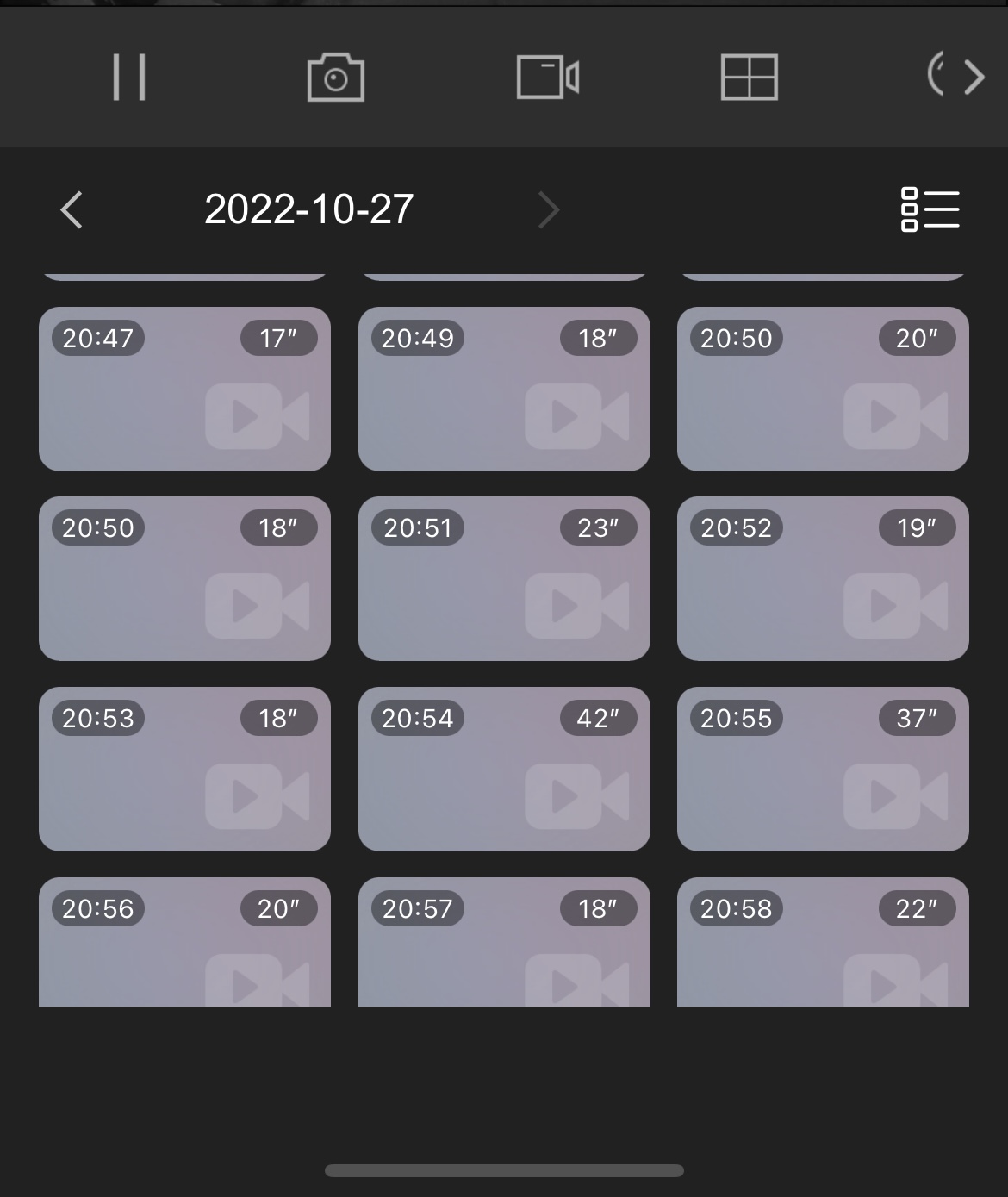
Task: Open the 20:54 clip of 42 seconds
Action: pyautogui.click(x=504, y=770)
